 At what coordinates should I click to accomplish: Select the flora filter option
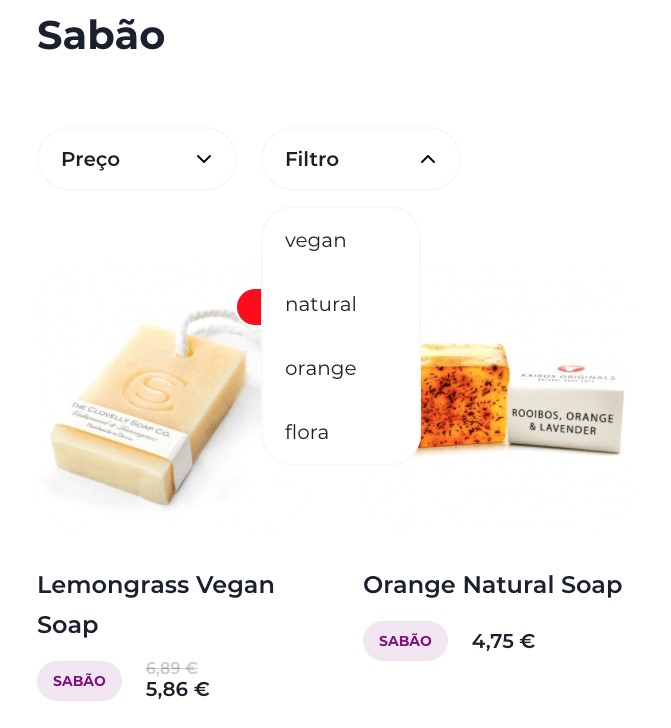307,433
